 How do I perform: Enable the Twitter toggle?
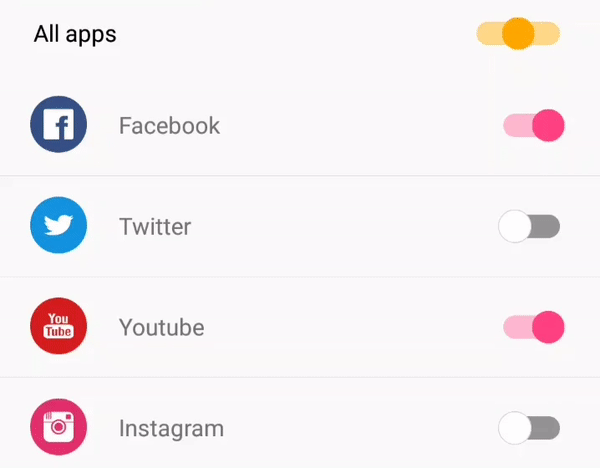[529, 227]
